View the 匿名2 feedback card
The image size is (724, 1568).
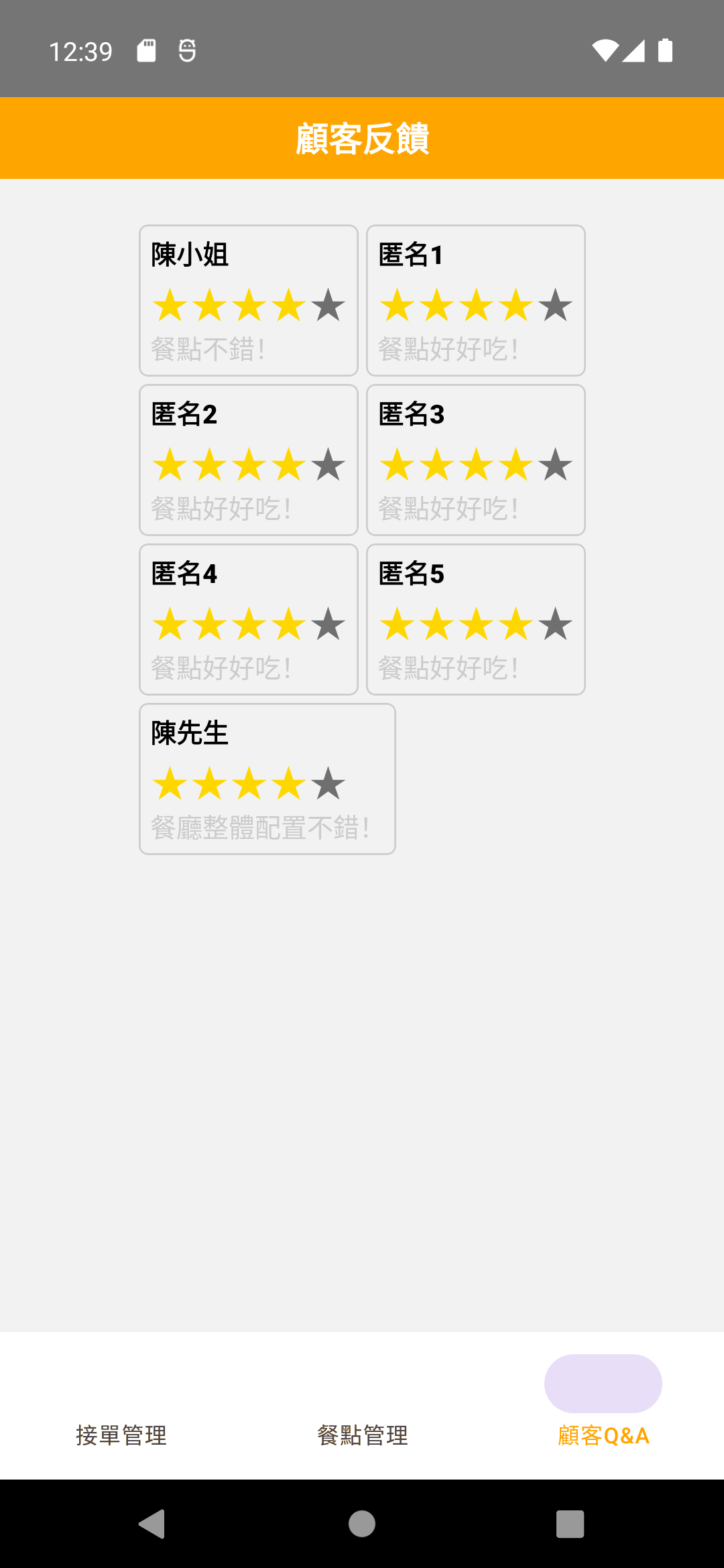pos(248,460)
